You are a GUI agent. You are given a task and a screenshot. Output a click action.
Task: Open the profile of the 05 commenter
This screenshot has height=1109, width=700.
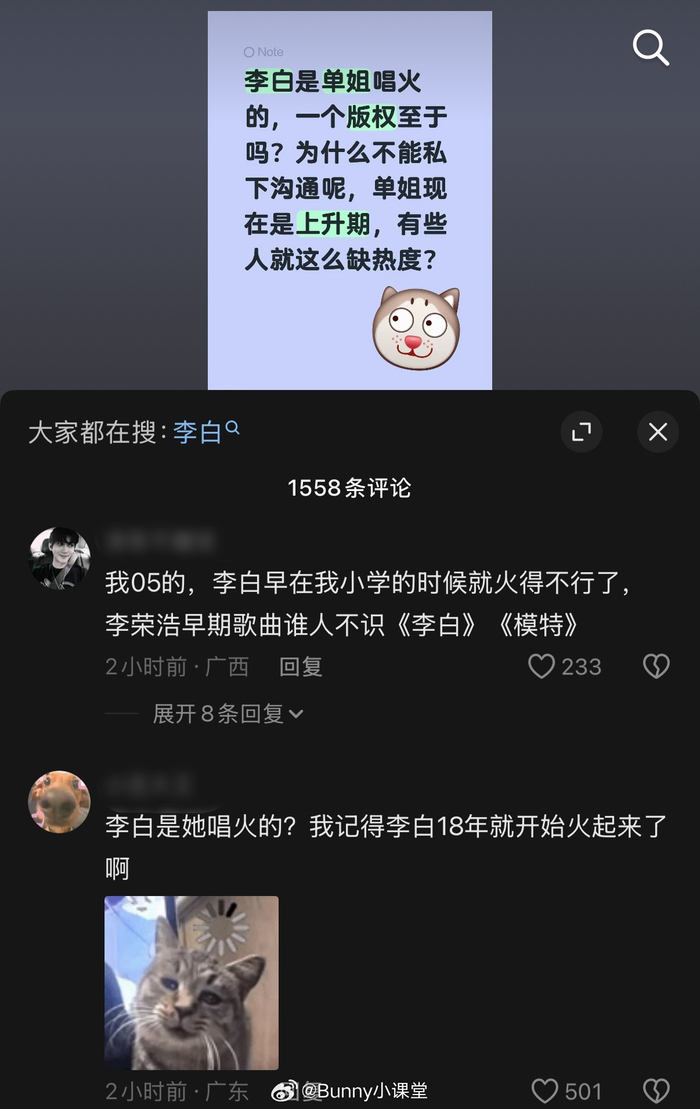coord(60,558)
